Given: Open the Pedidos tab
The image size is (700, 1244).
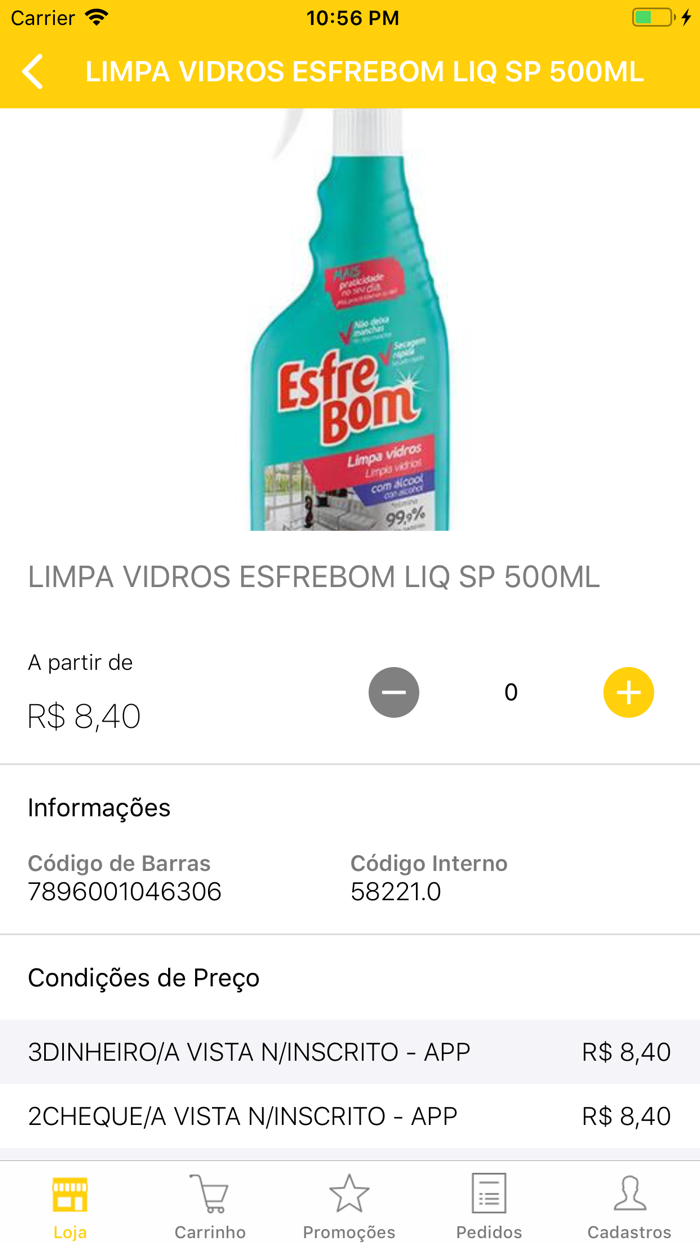Looking at the screenshot, I should point(489,1205).
